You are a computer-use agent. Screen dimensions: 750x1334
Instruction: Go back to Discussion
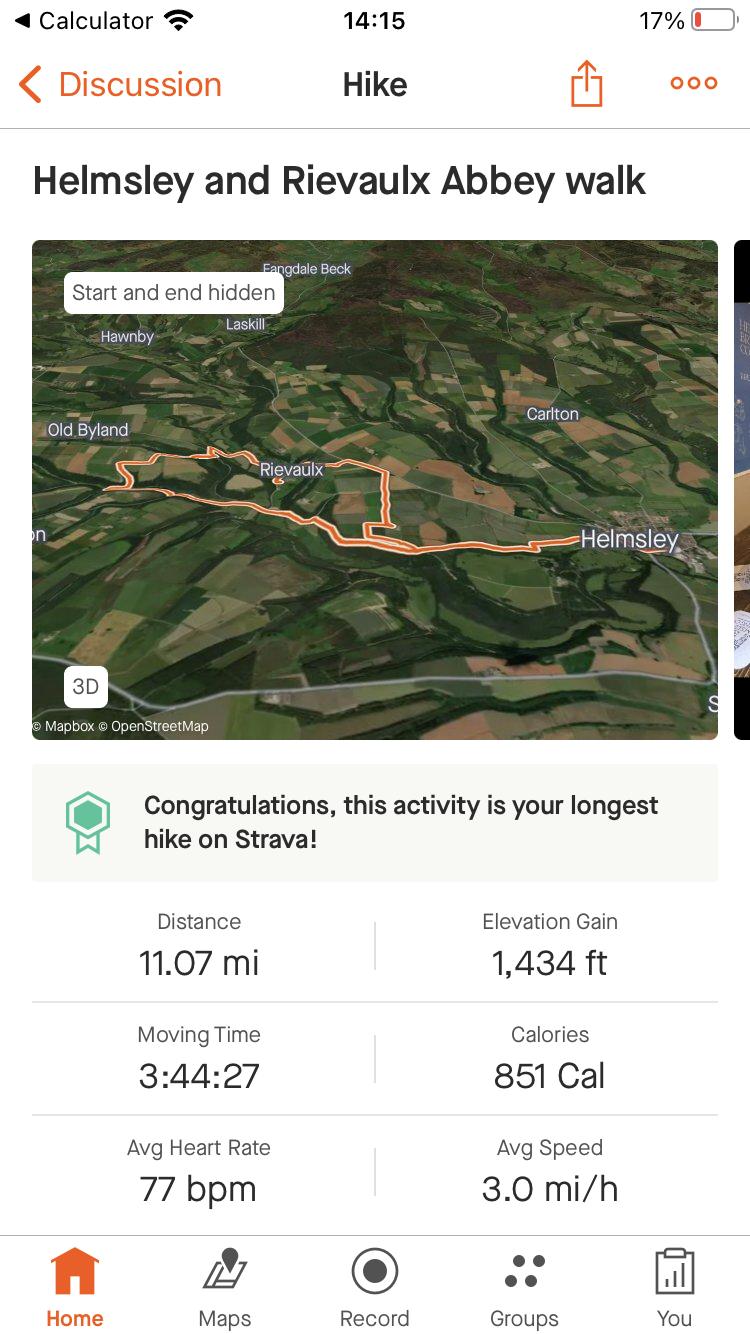(120, 85)
